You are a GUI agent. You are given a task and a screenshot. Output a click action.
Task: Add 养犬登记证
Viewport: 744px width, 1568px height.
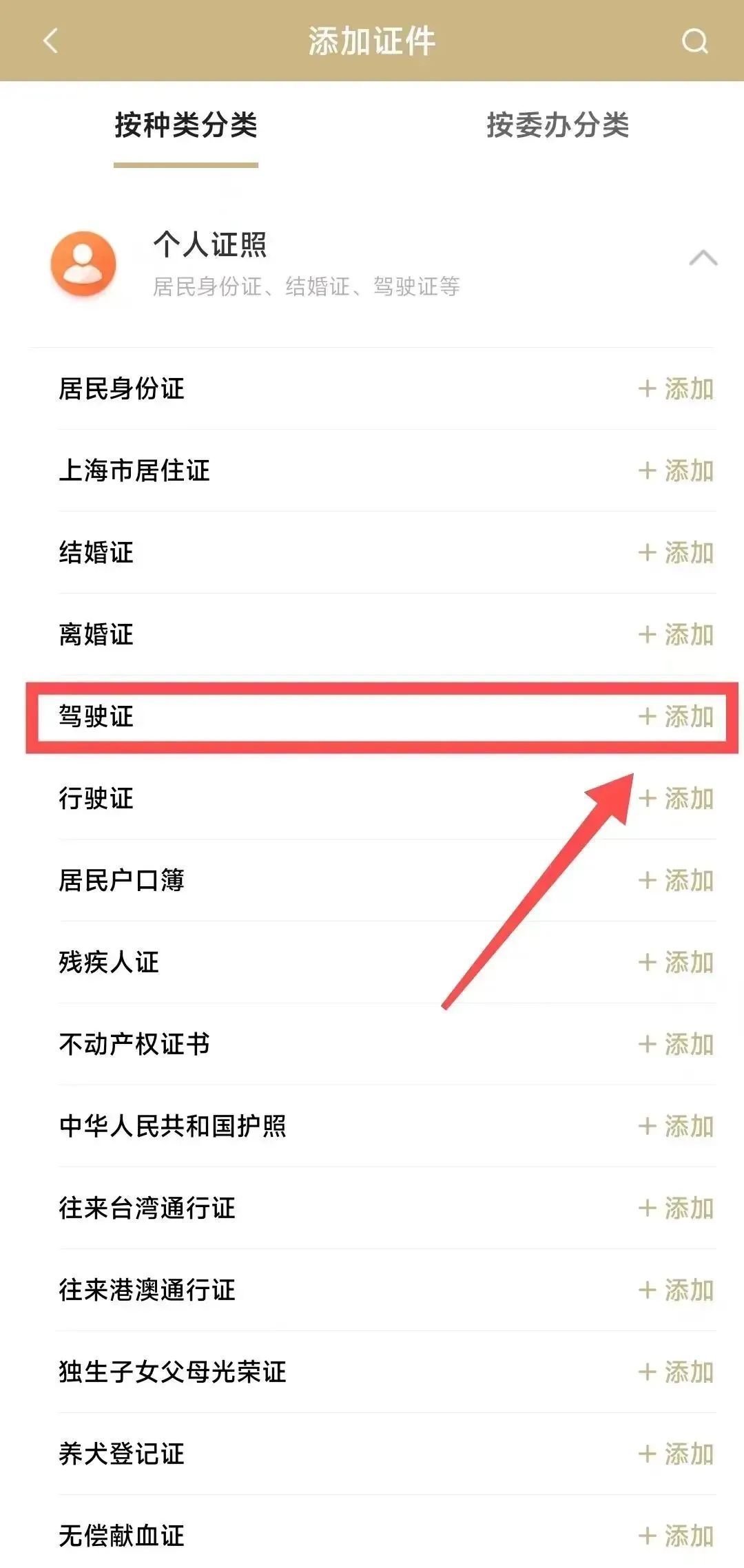pos(676,1454)
